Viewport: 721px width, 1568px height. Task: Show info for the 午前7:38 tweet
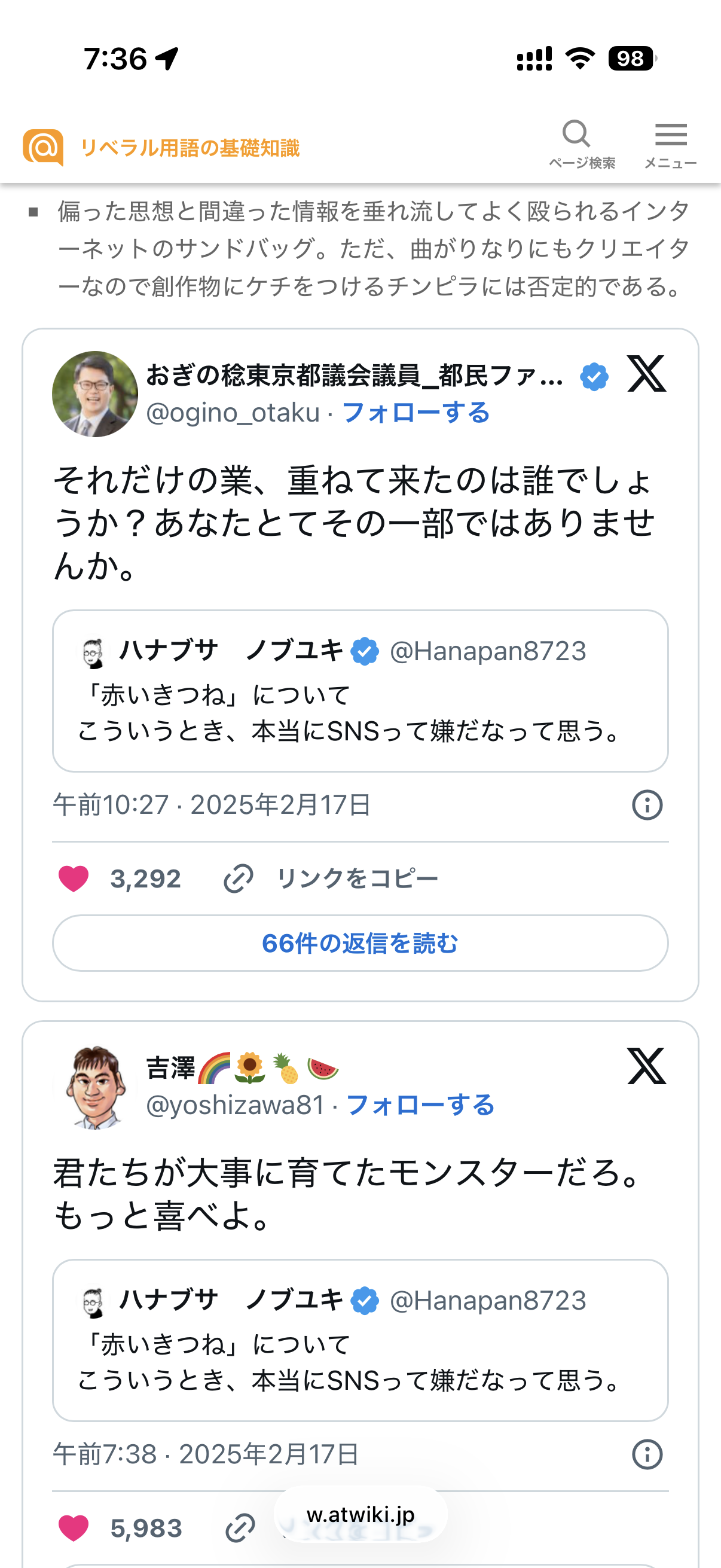[x=647, y=1454]
